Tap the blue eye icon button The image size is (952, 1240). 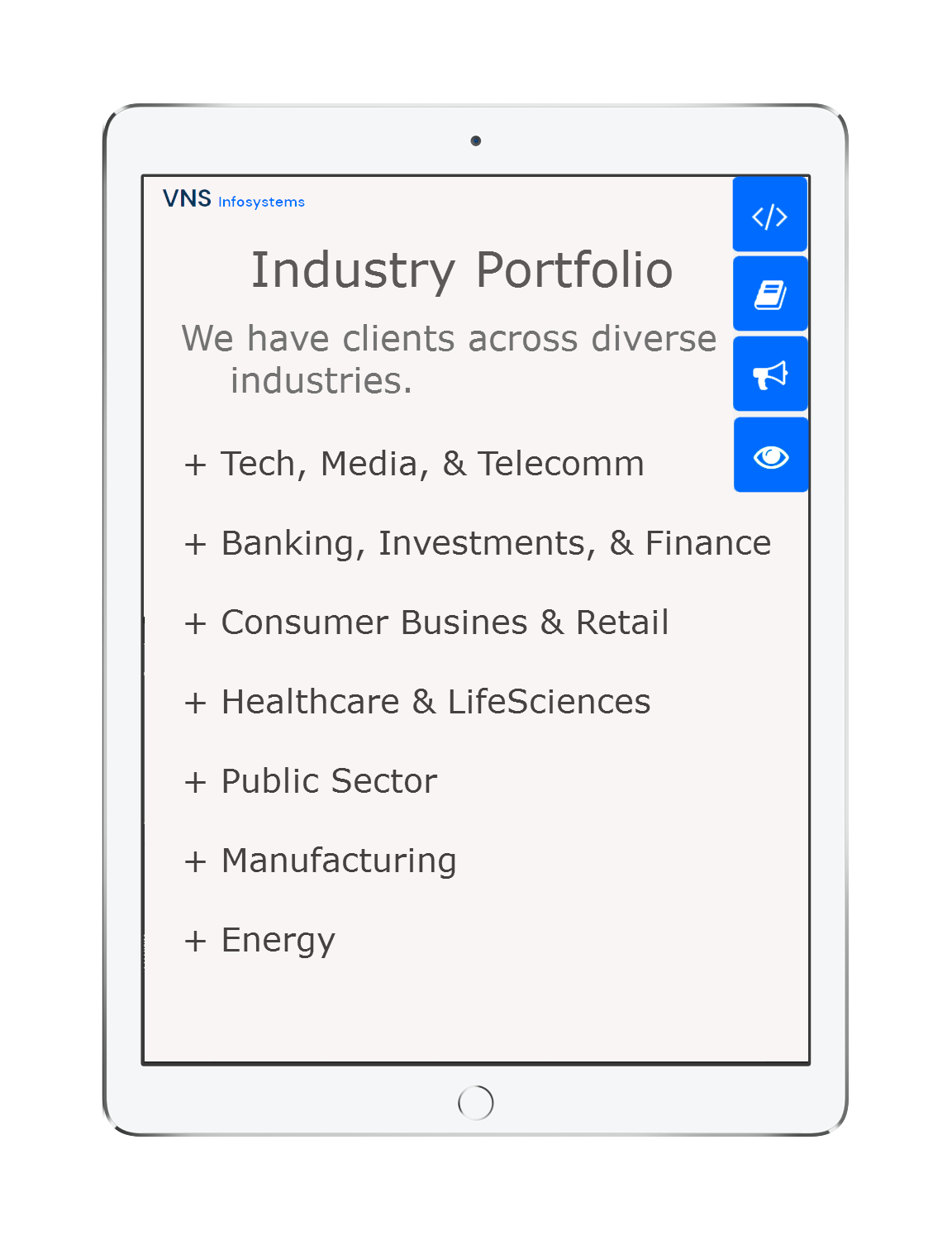(771, 455)
